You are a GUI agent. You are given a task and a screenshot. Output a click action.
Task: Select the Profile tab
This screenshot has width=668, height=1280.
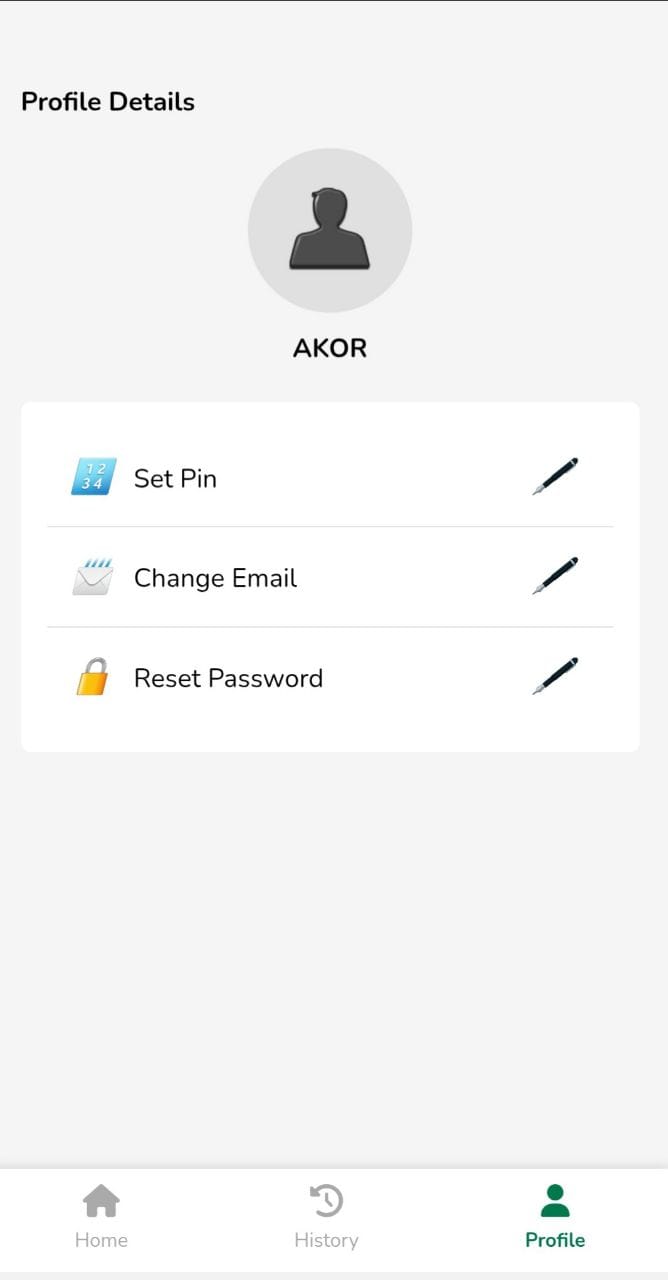tap(555, 1216)
